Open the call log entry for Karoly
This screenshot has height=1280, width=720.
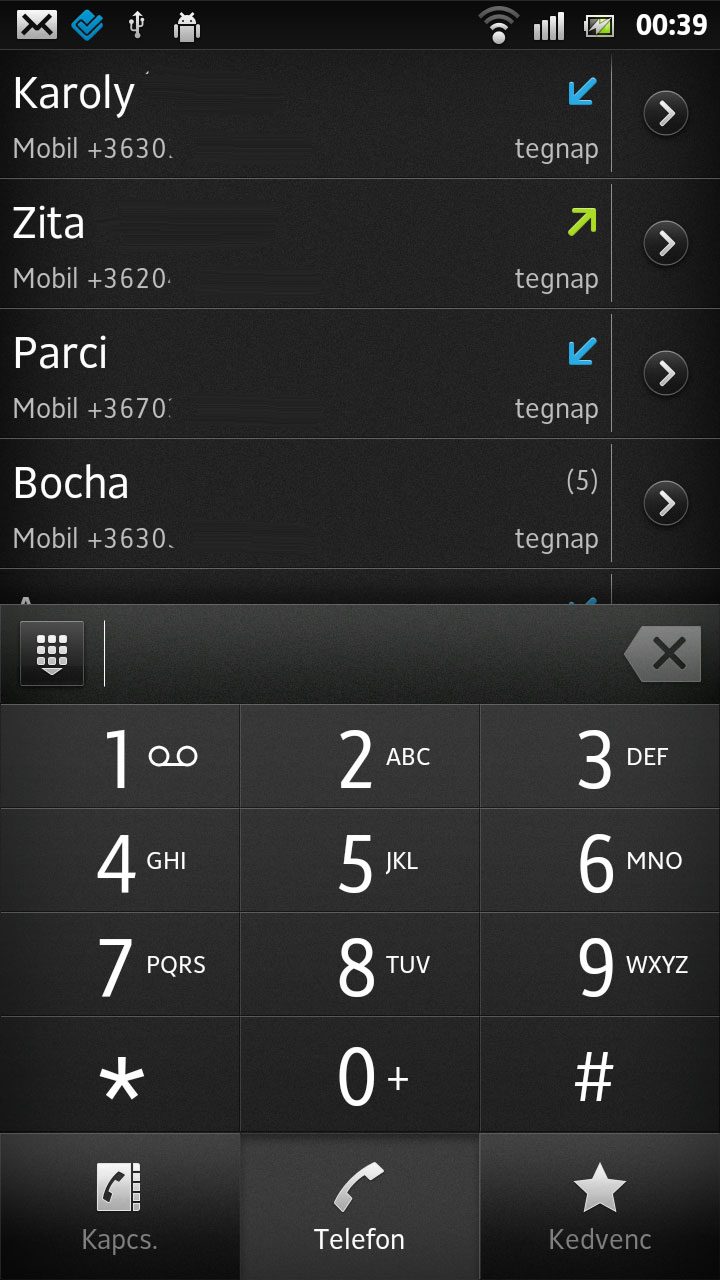point(305,115)
